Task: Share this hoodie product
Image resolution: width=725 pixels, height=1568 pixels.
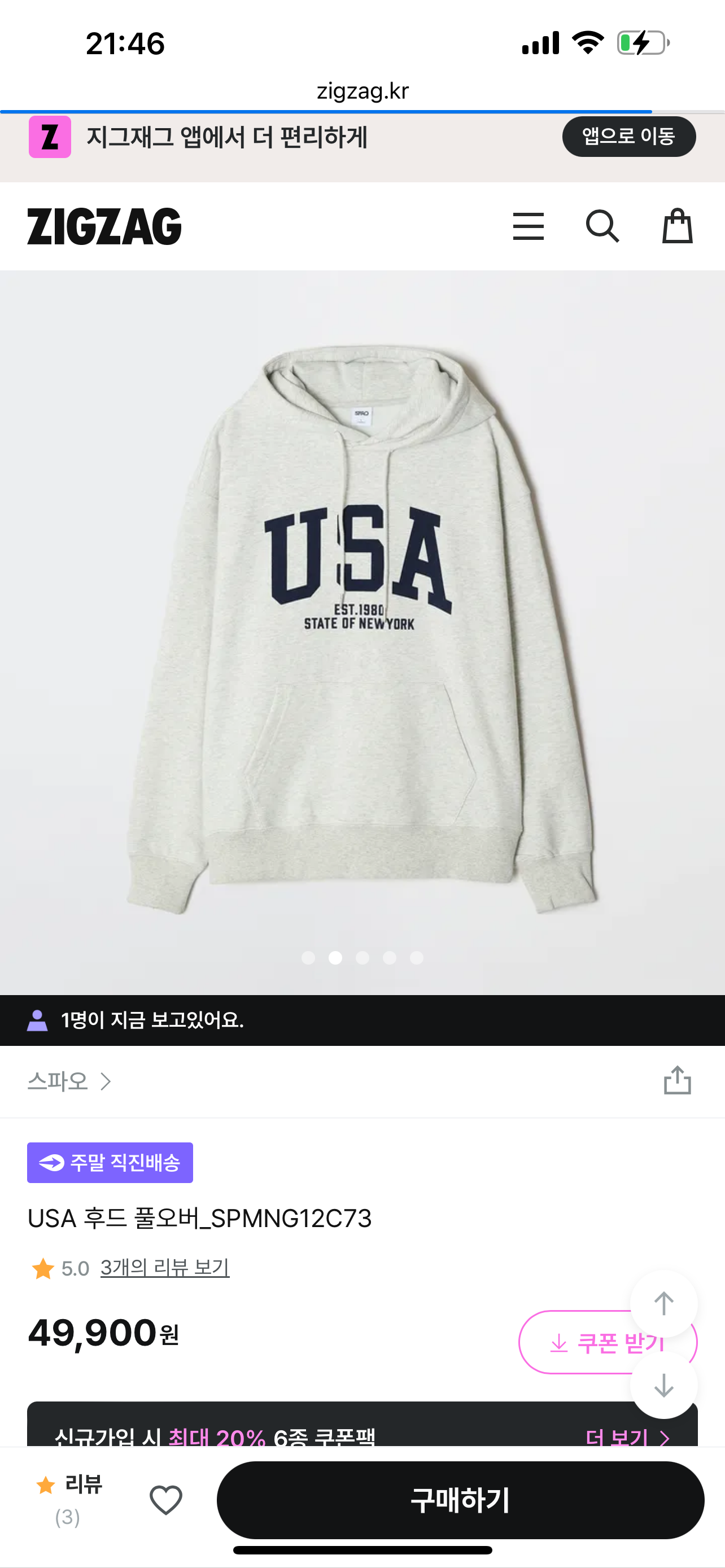Action: click(677, 1080)
